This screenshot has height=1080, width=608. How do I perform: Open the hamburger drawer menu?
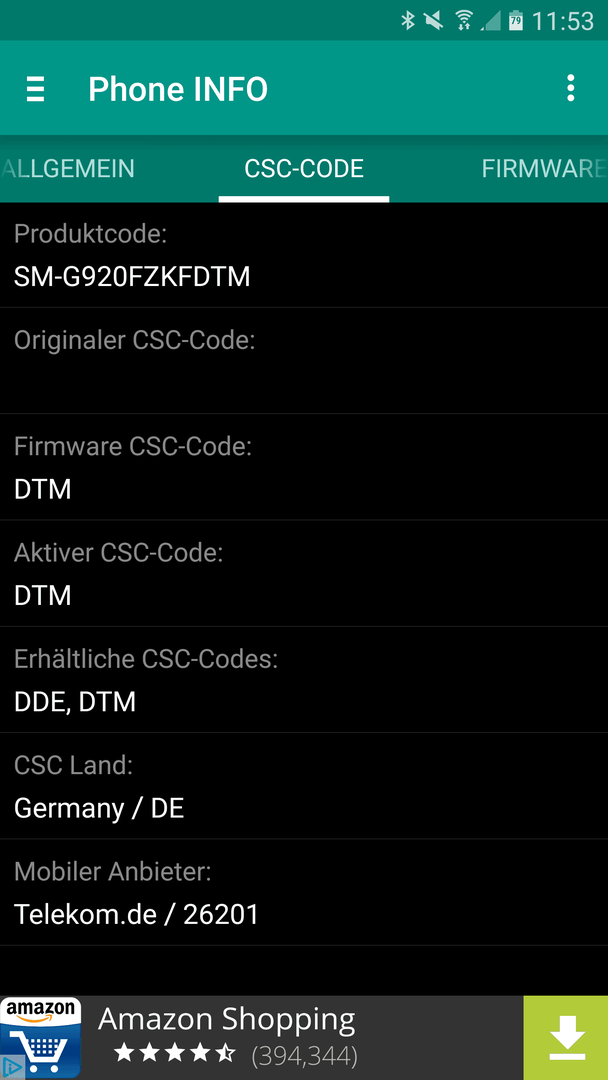pyautogui.click(x=35, y=90)
